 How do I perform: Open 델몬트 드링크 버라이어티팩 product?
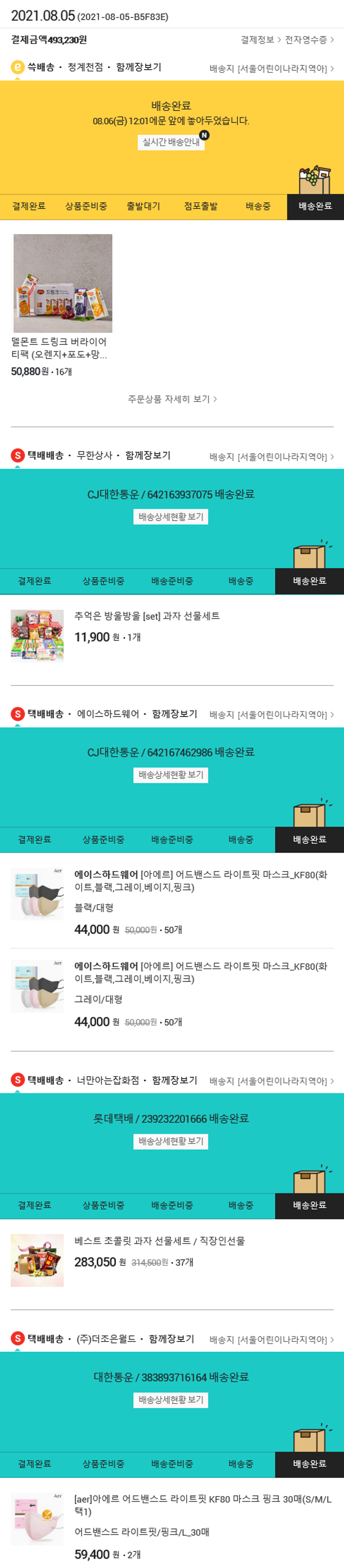pos(62,304)
